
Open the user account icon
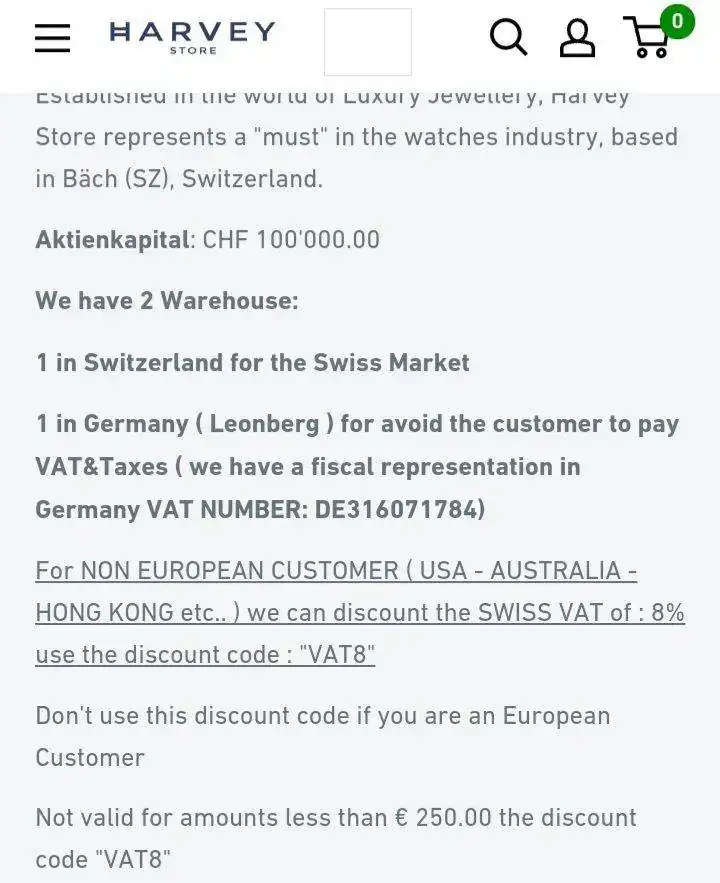(x=577, y=38)
